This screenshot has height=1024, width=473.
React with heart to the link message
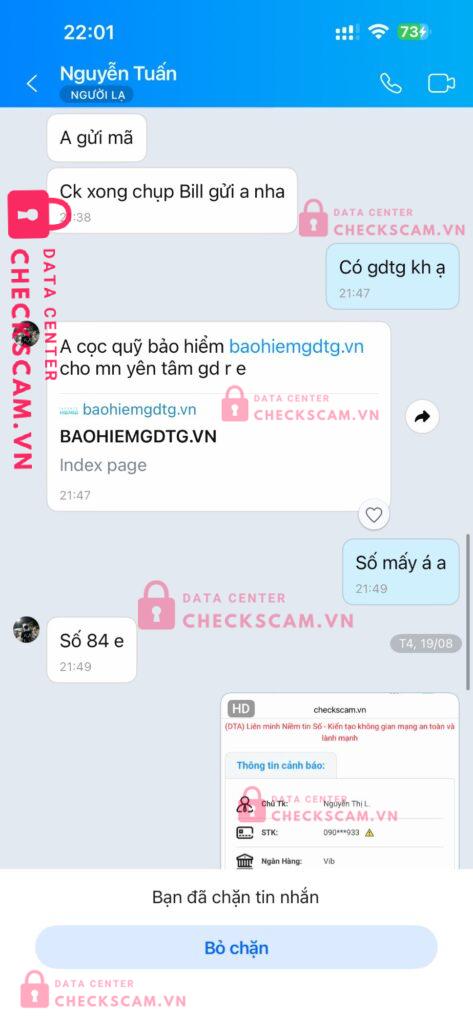[374, 515]
